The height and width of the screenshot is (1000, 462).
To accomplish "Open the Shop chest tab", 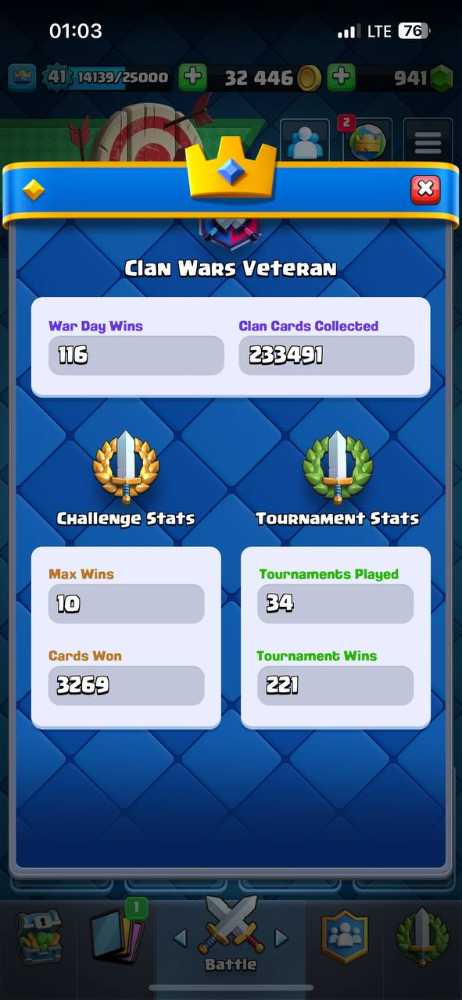I will tap(40, 937).
